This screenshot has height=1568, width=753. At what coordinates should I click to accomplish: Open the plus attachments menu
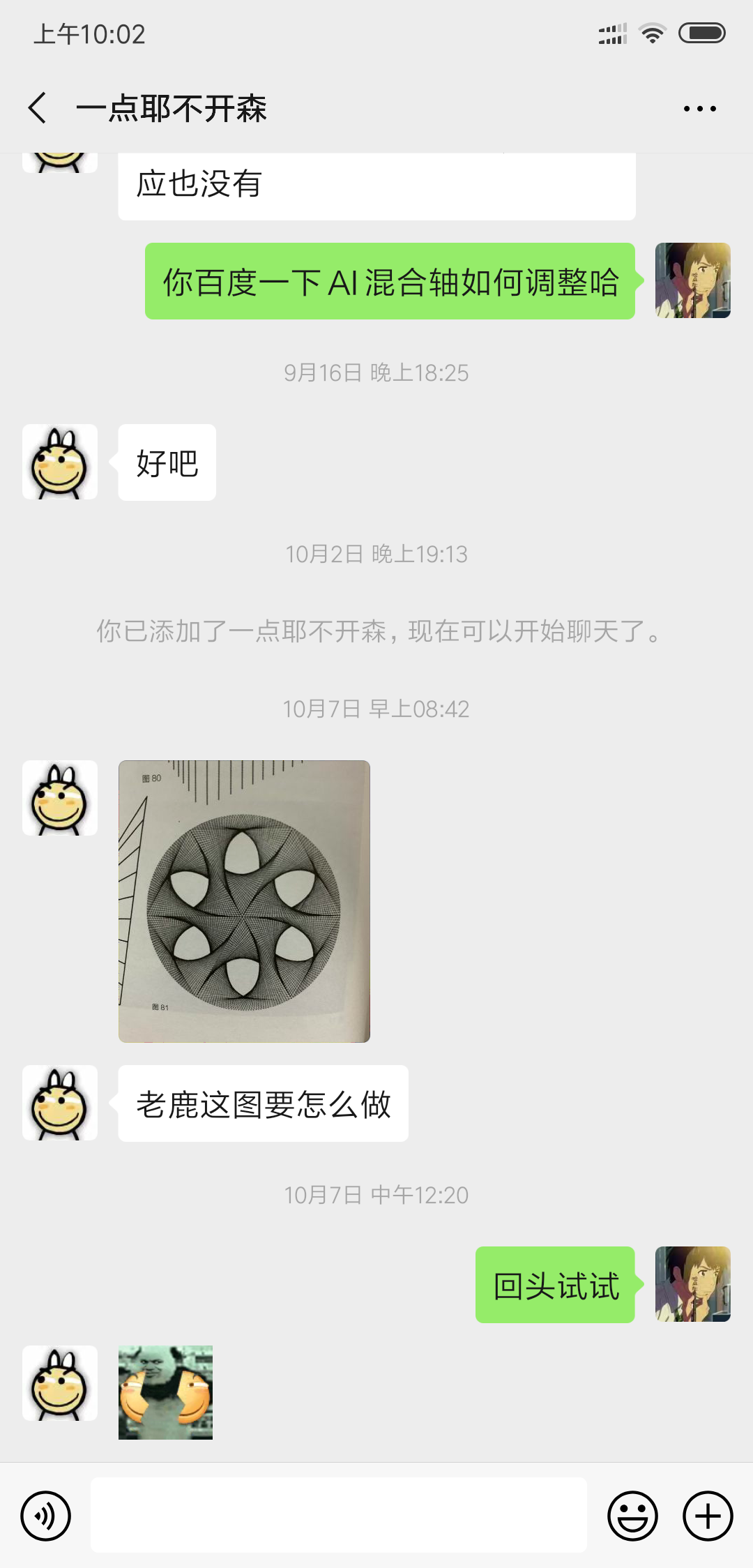[708, 1516]
